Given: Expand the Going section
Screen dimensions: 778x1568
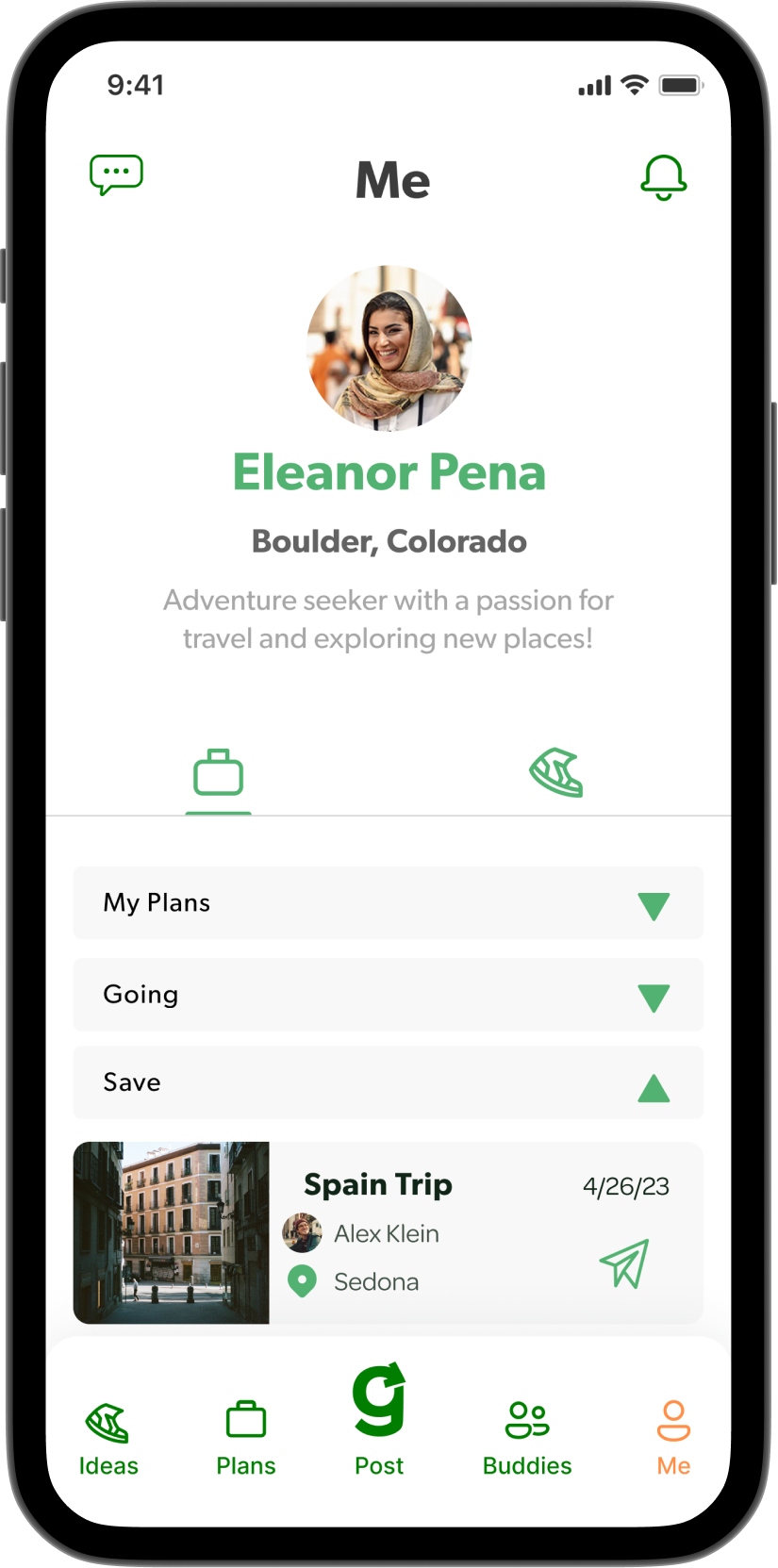Looking at the screenshot, I should 388,995.
